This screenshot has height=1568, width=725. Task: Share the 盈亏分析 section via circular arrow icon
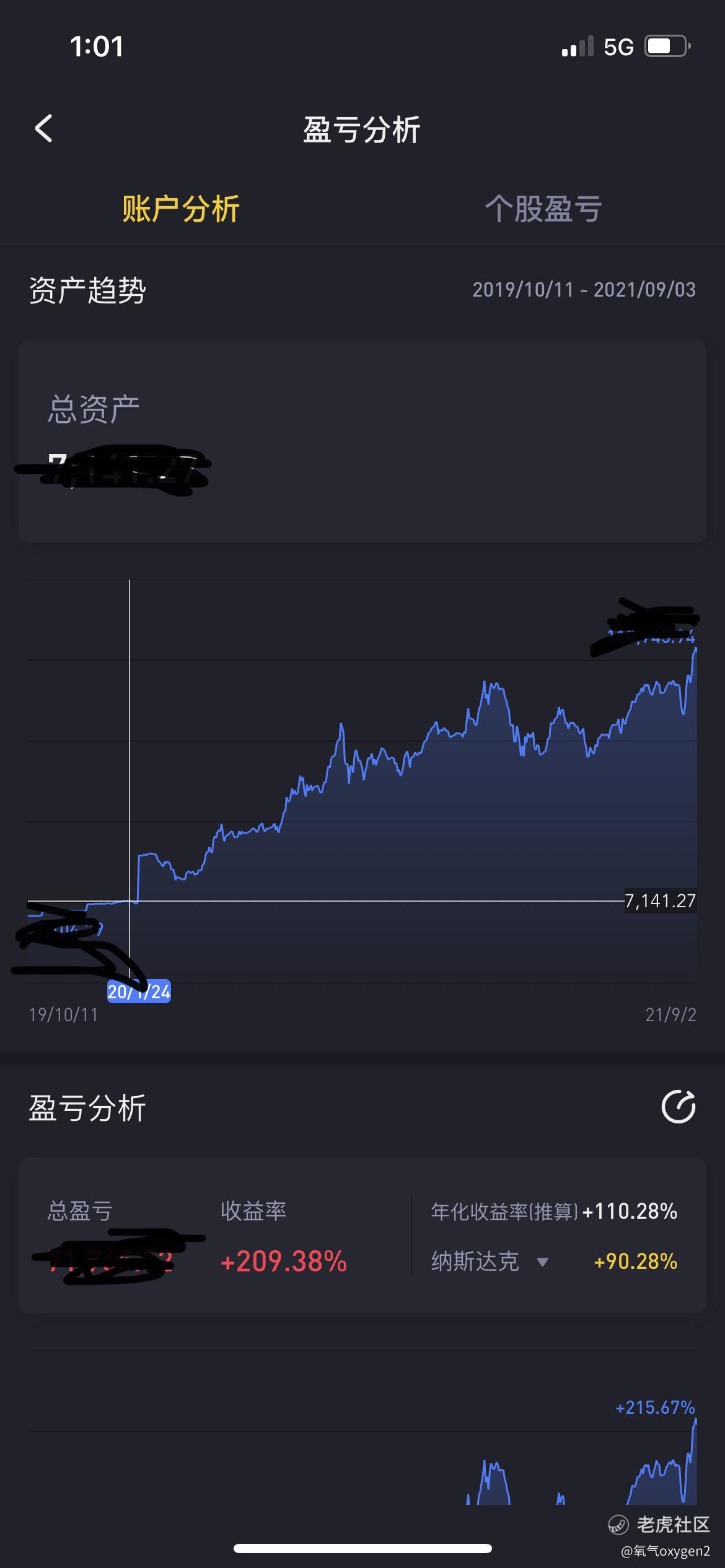click(x=679, y=1107)
